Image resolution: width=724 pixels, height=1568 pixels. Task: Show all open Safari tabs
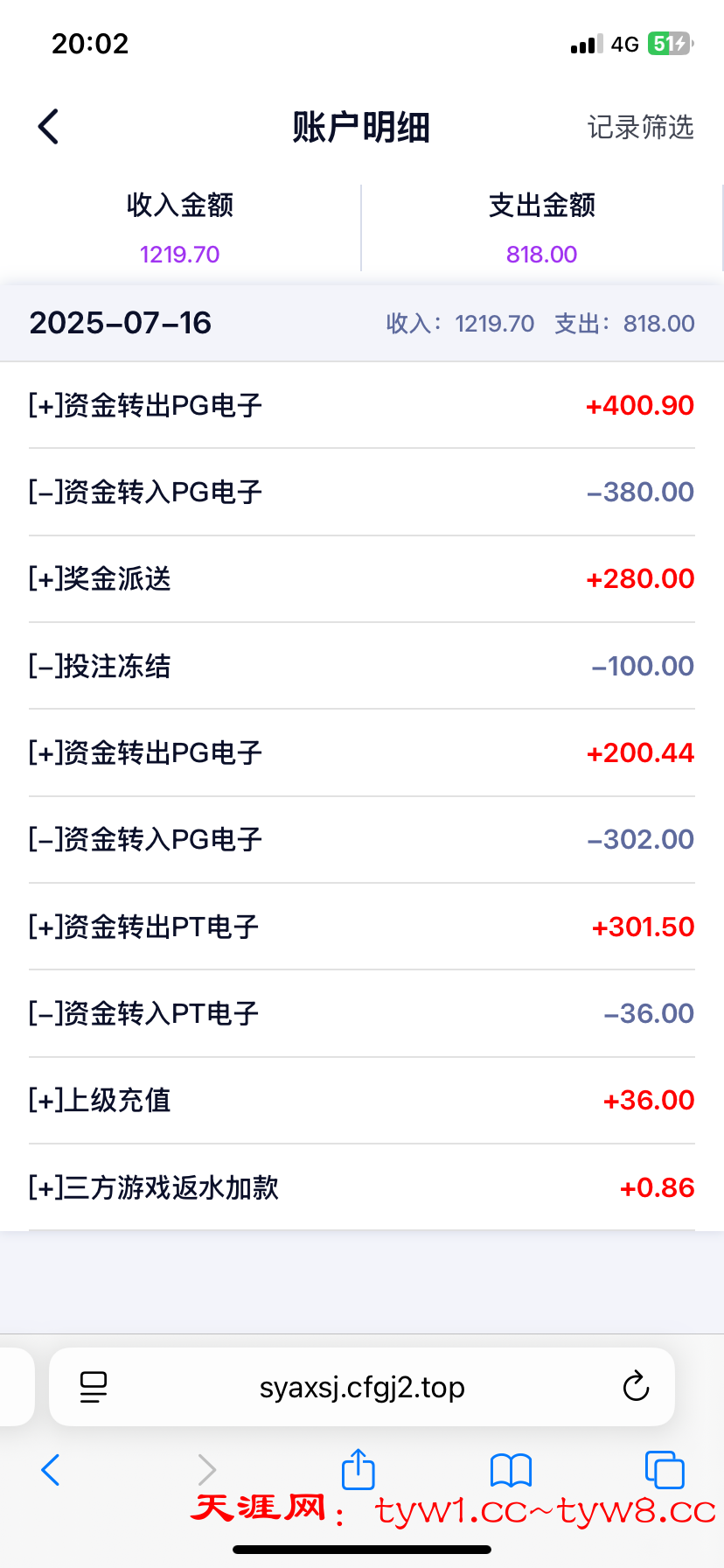pos(664,1470)
